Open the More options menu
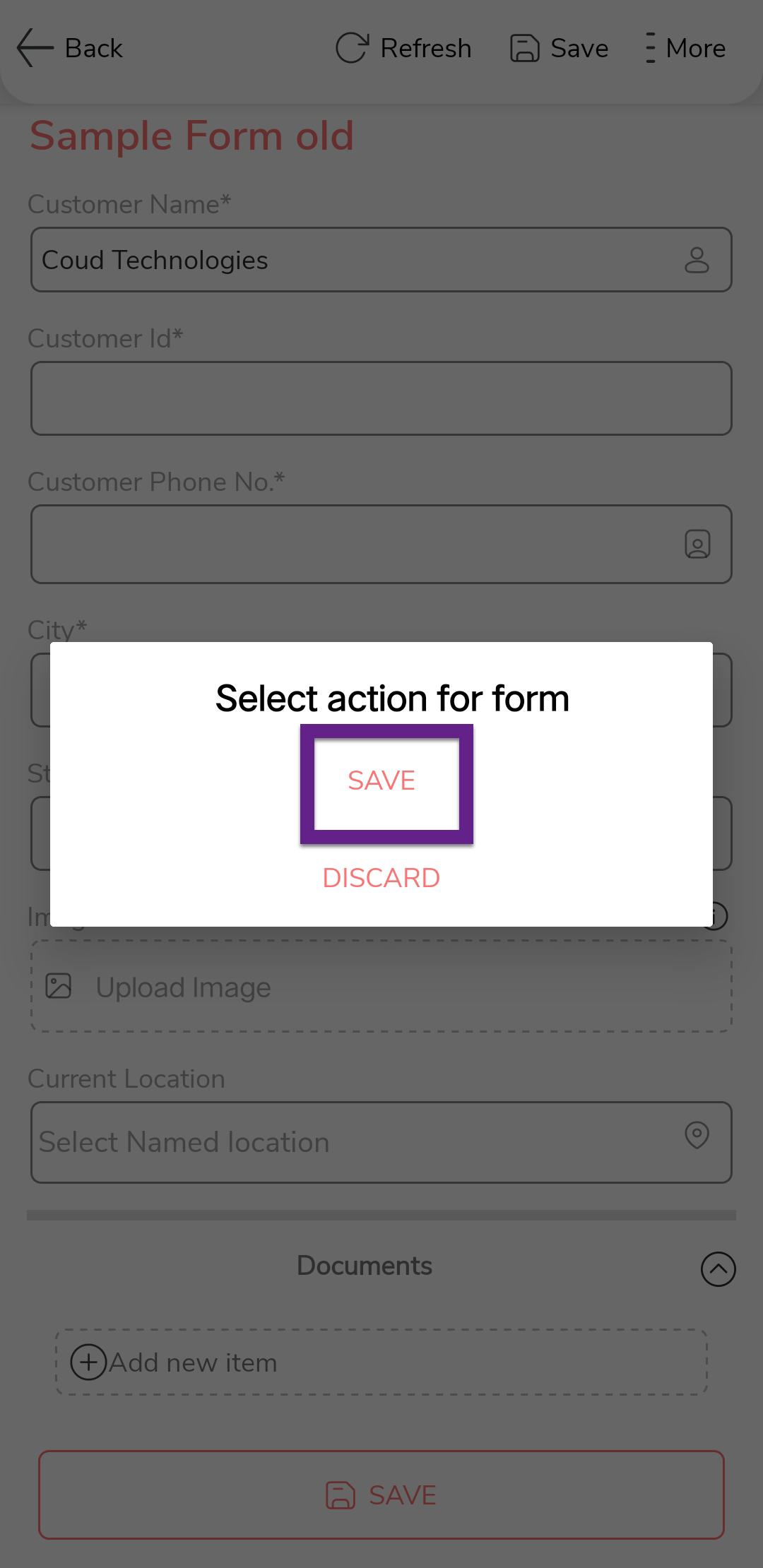763x1568 pixels. point(685,48)
